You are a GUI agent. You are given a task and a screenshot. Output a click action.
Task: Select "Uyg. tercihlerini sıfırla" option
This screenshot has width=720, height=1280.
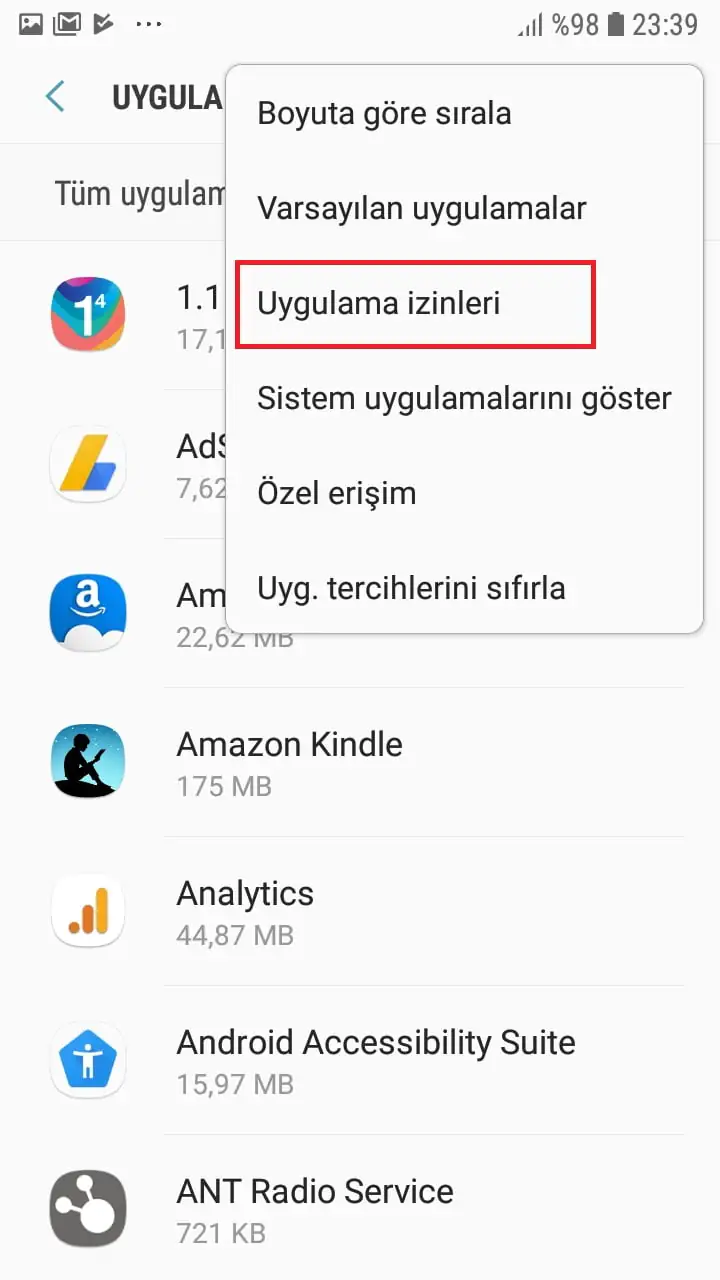pos(411,587)
